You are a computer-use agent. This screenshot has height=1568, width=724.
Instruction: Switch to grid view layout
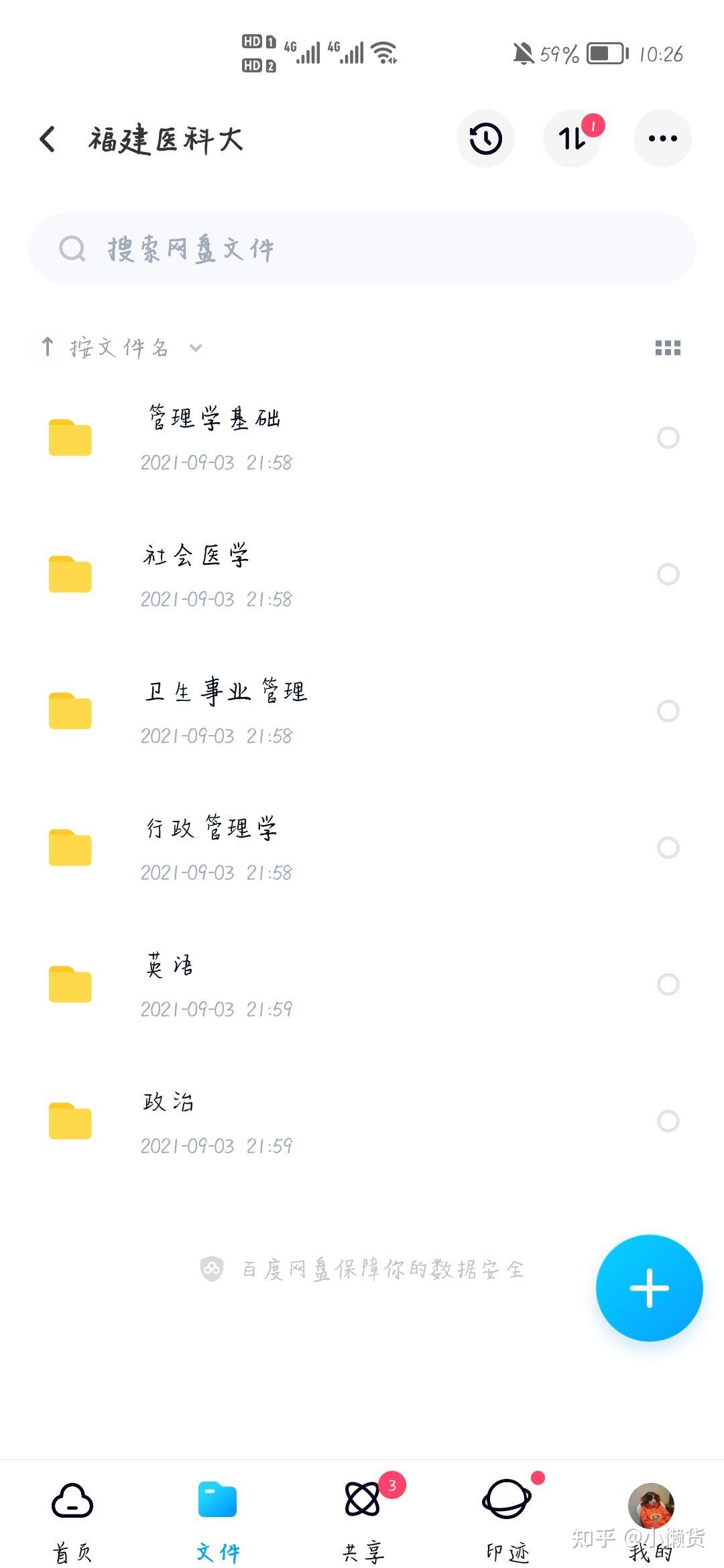[668, 348]
